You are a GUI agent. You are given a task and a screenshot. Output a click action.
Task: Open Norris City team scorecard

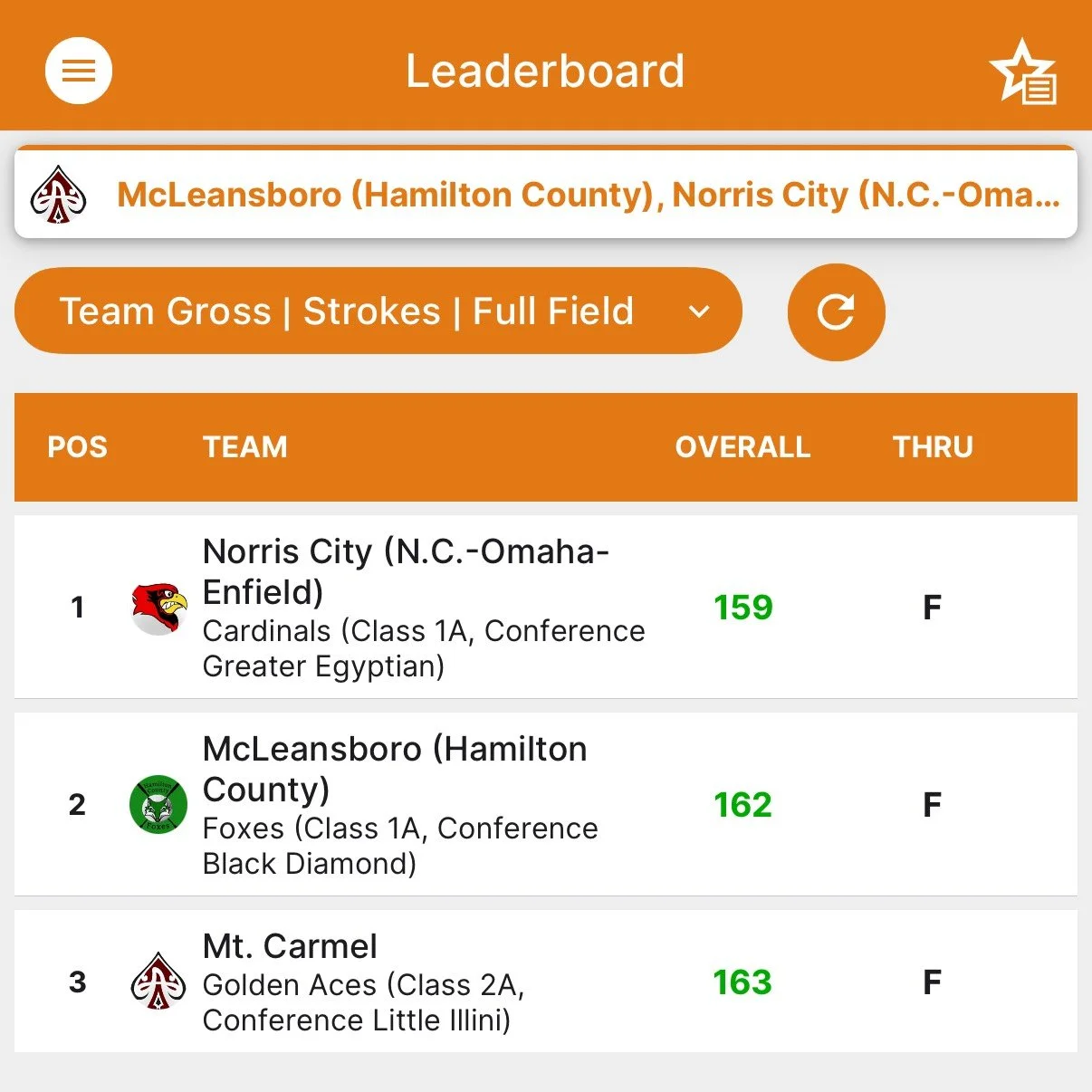pyautogui.click(x=546, y=607)
